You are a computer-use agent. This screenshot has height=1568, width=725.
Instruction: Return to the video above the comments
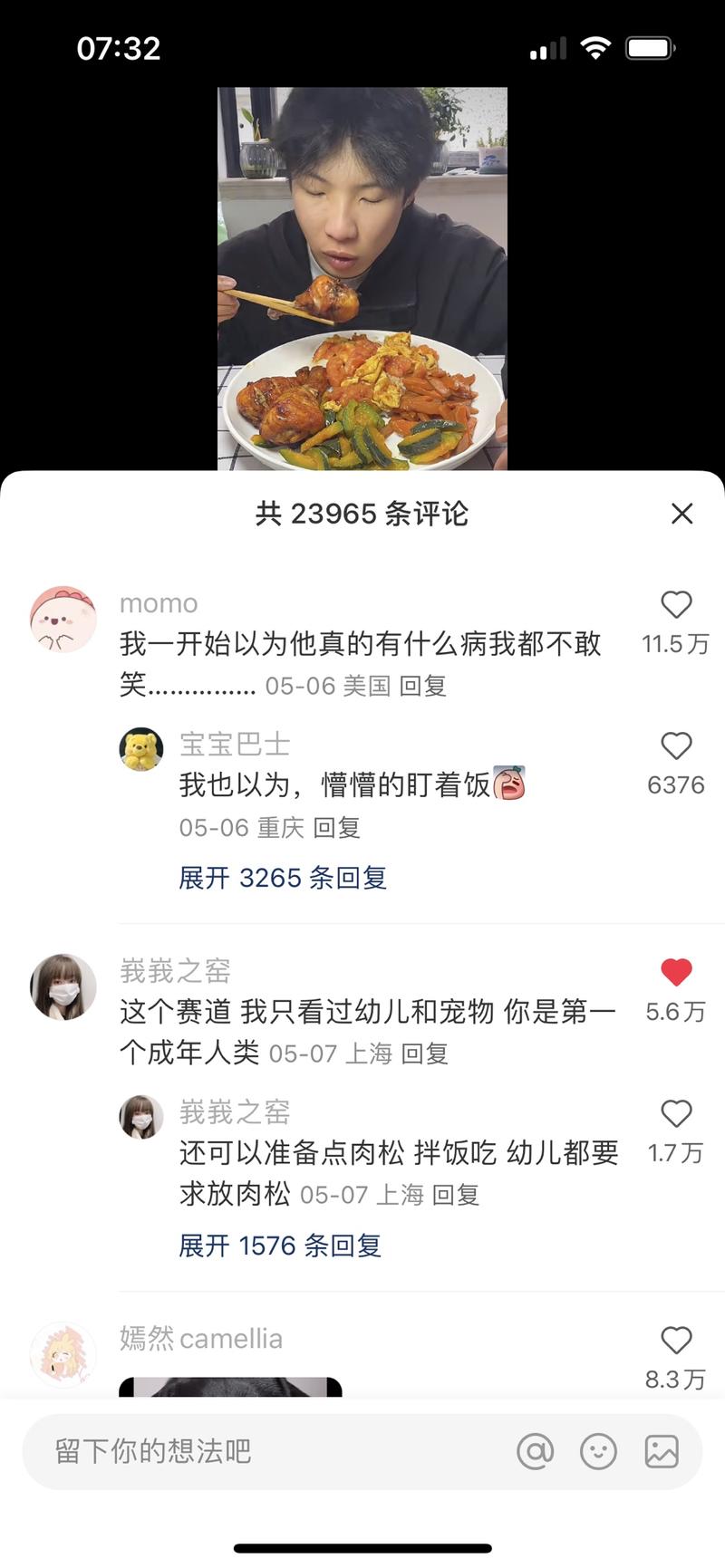[x=362, y=278]
